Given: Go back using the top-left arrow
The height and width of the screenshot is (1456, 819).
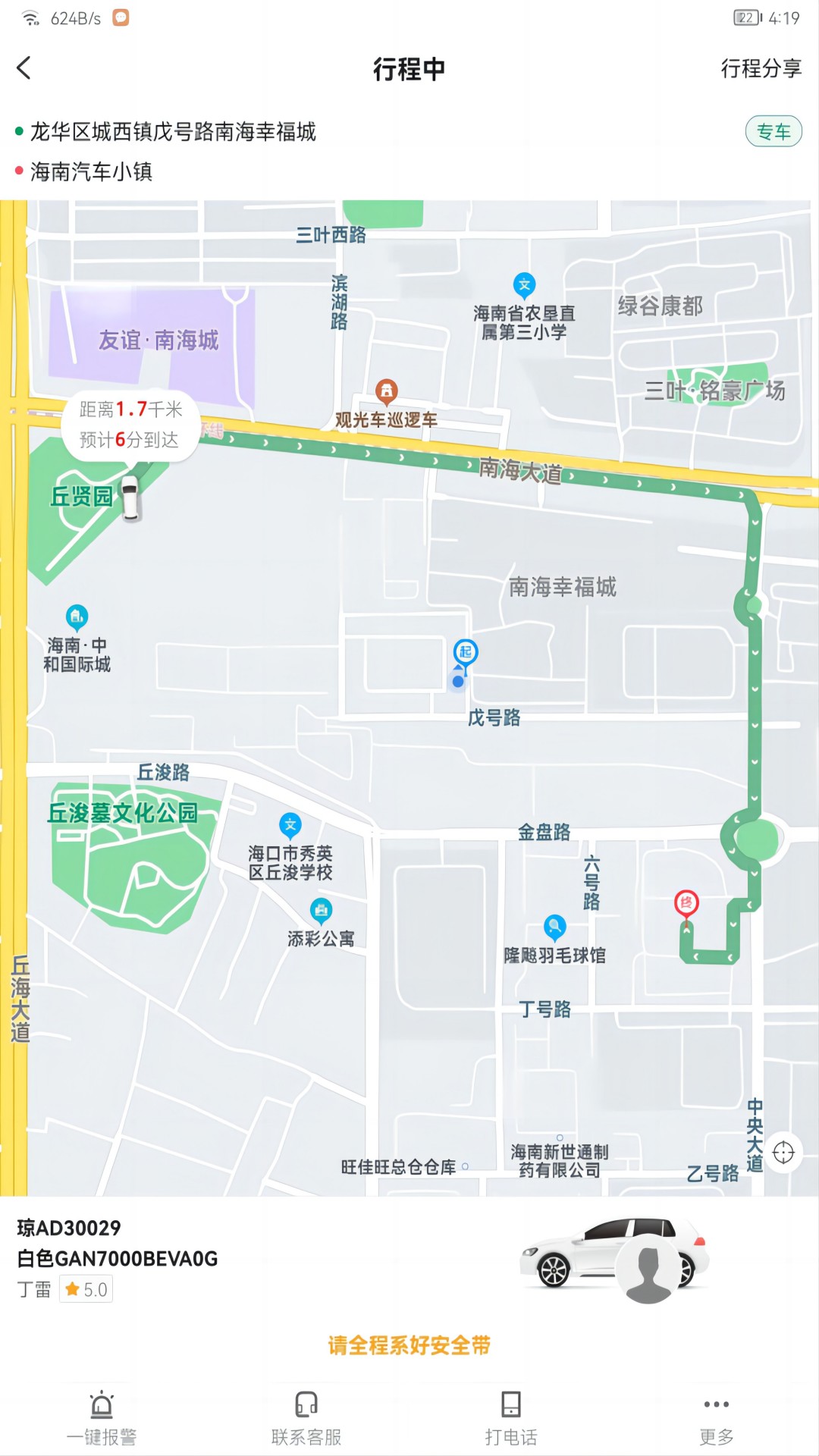Looking at the screenshot, I should [24, 68].
